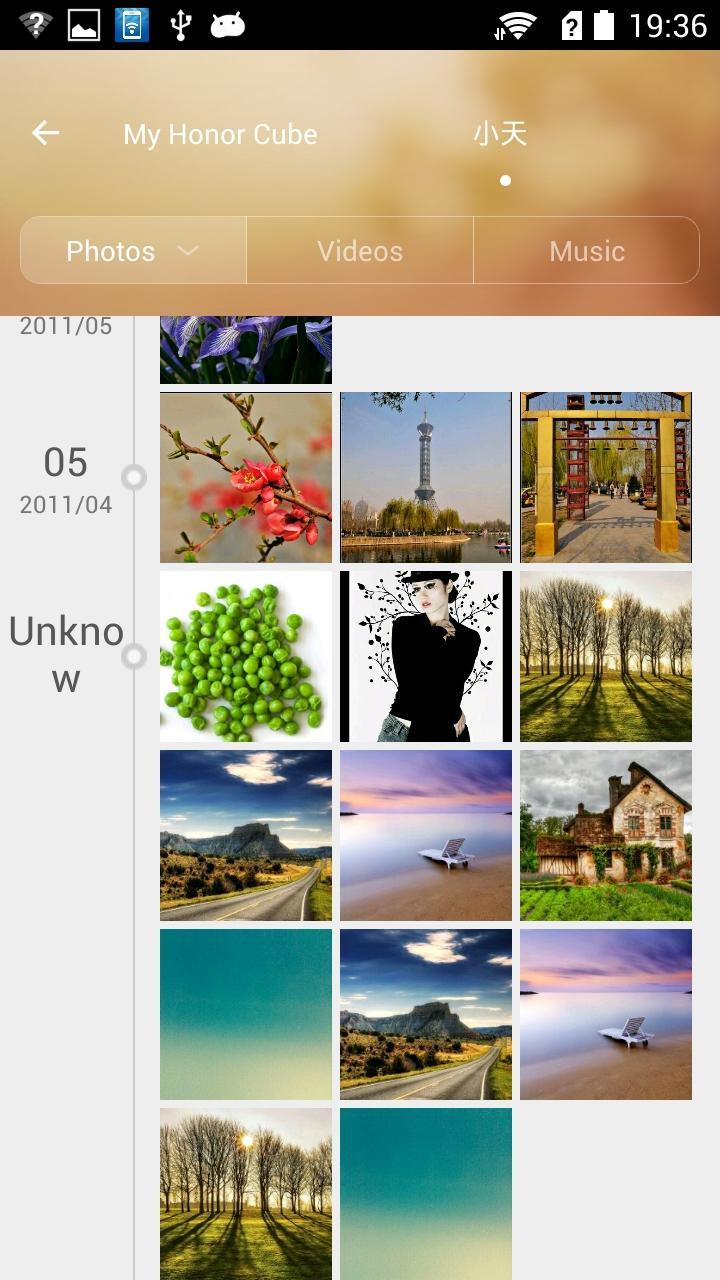Open the woman in black photo thumbnail

point(425,656)
